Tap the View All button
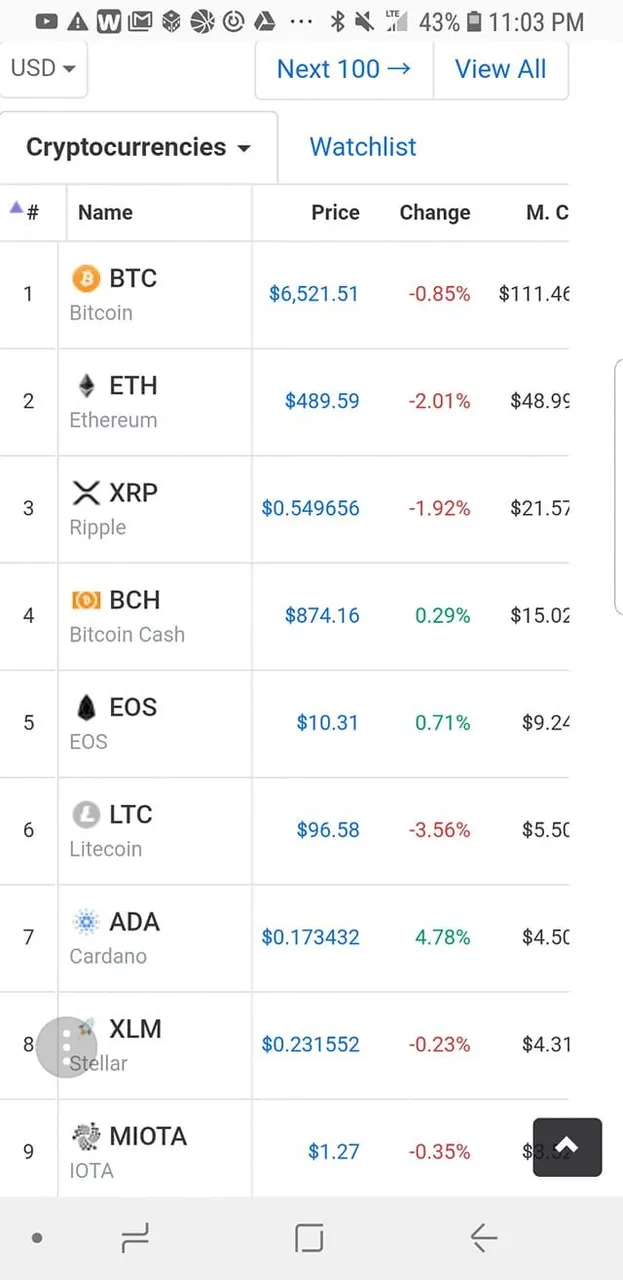 click(x=500, y=69)
